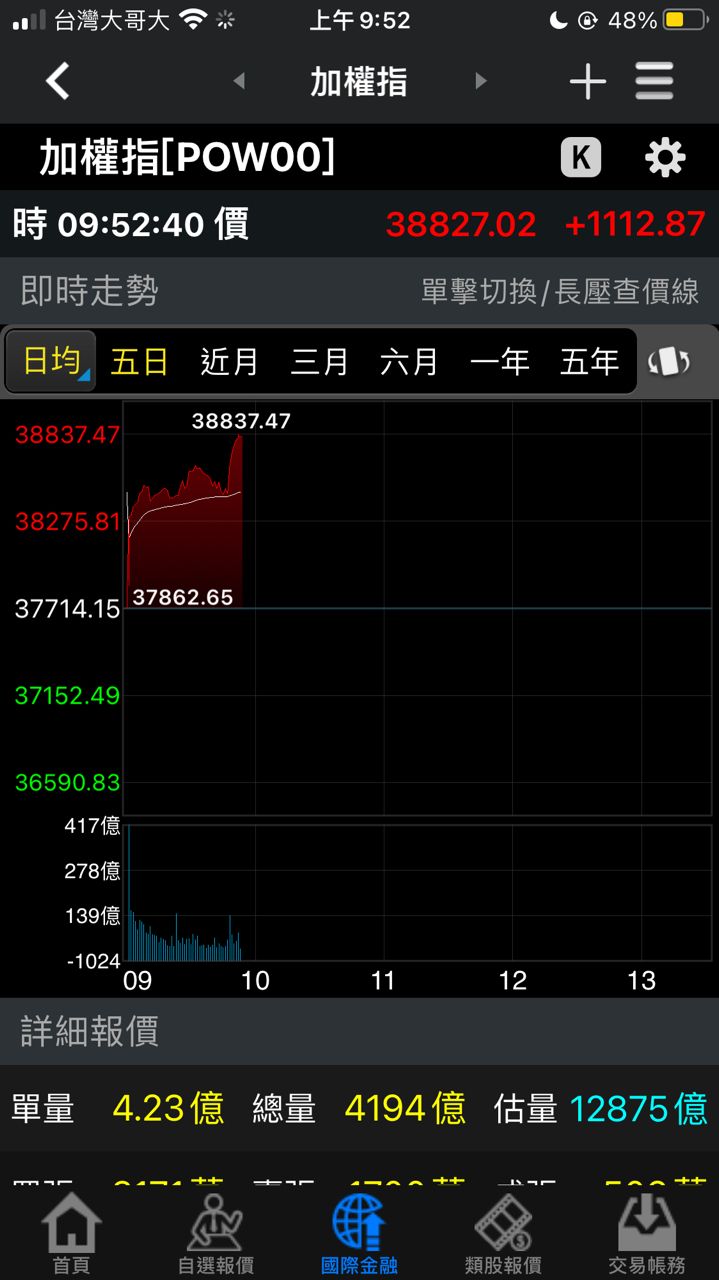
Task: Switch to the 六月 chart tab
Action: click(x=409, y=361)
